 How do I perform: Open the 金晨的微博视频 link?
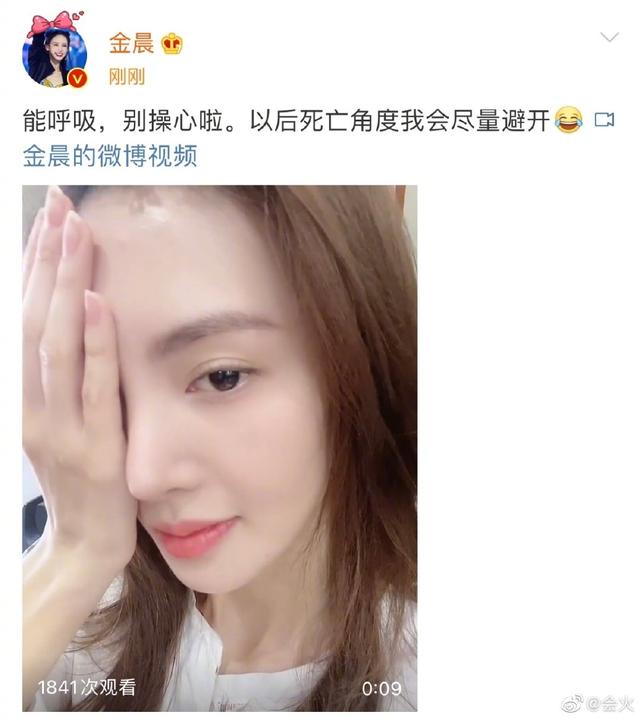(x=110, y=156)
